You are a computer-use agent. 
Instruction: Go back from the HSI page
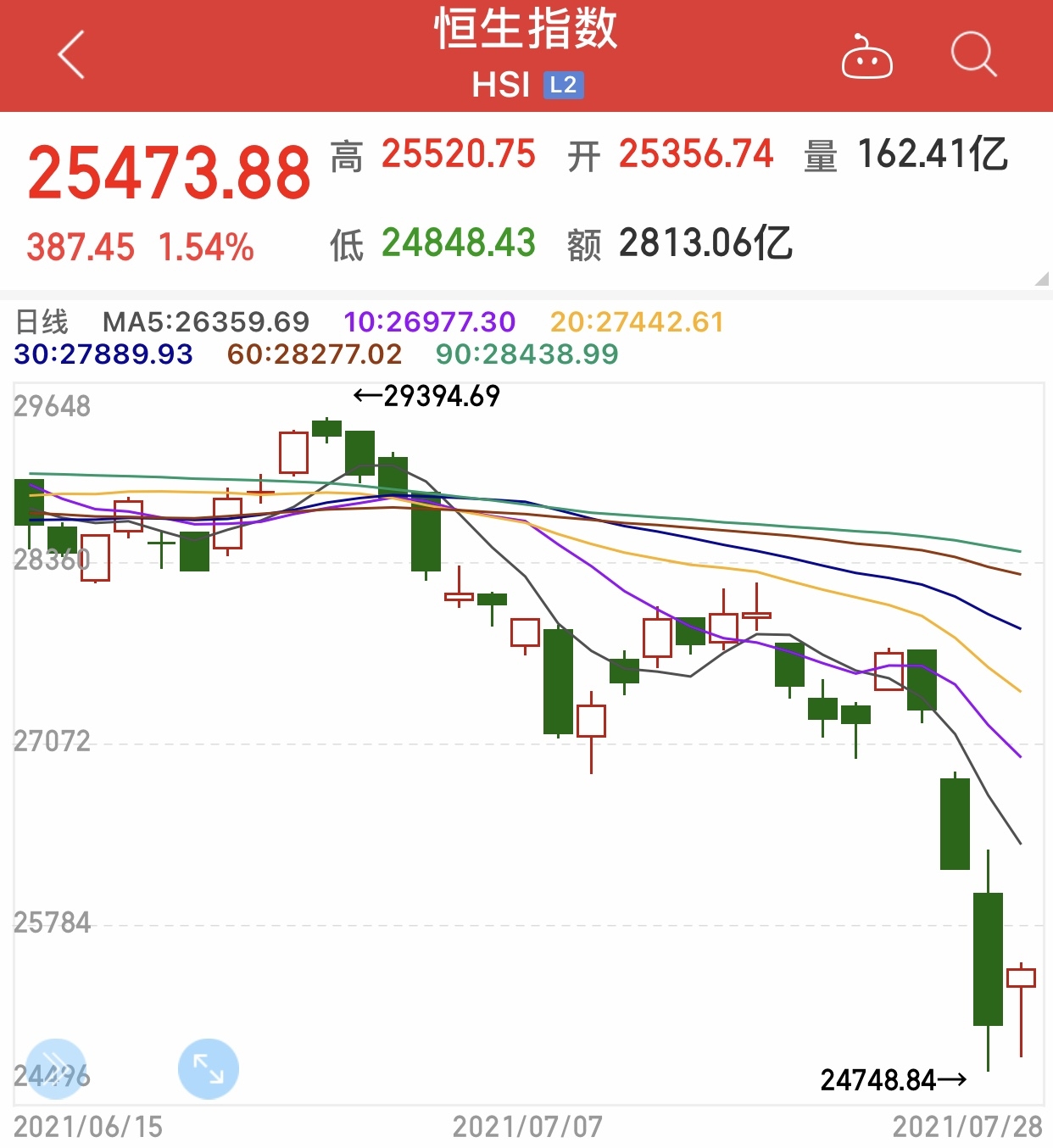tap(72, 55)
